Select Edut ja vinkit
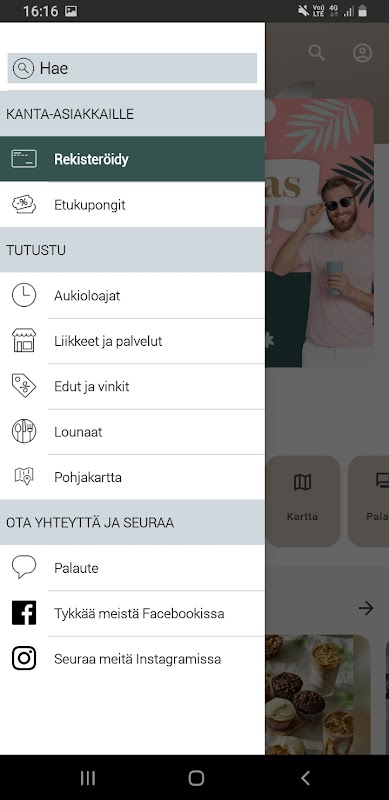This screenshot has height=800, width=389. [x=132, y=386]
